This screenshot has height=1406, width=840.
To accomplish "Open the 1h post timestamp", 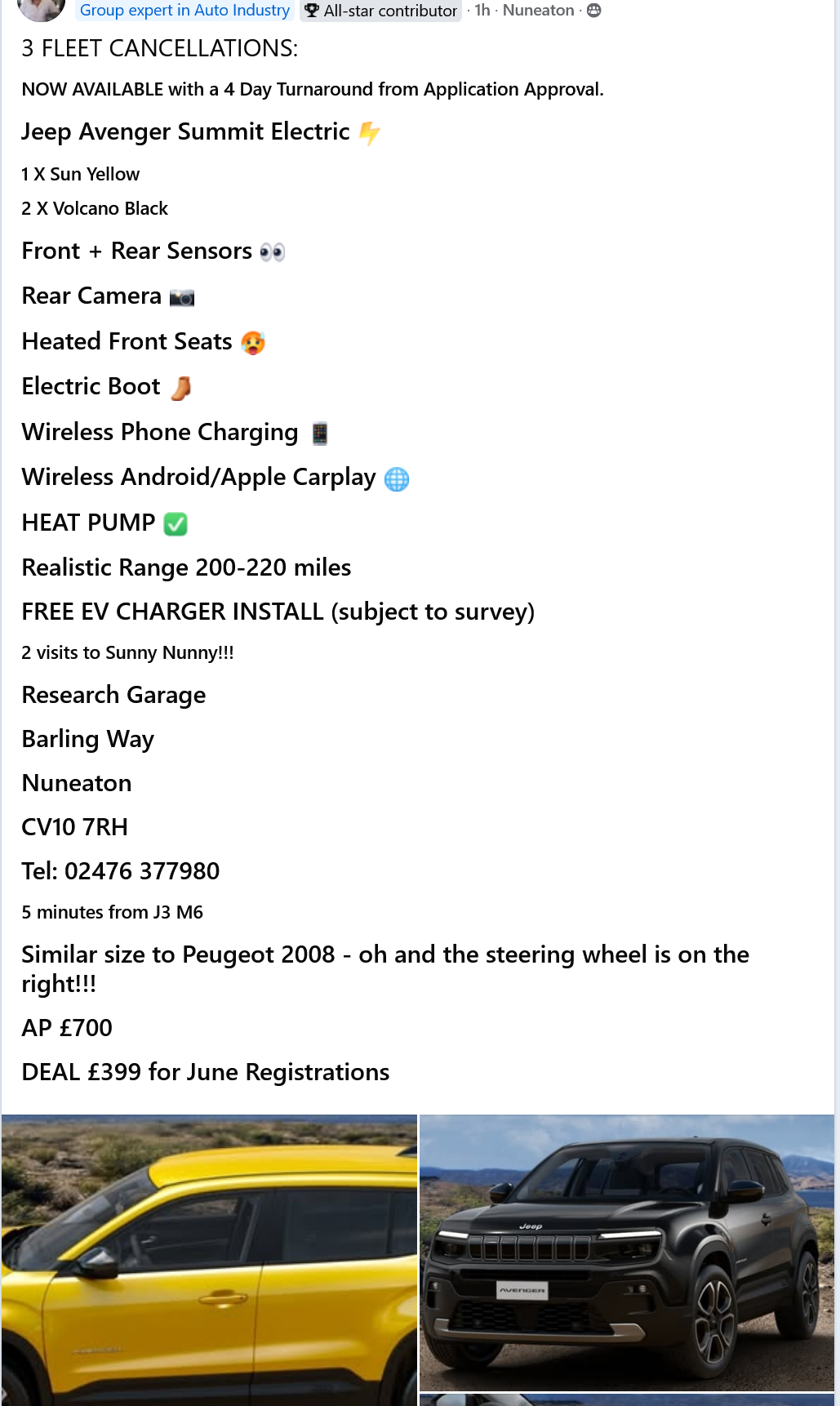I will pyautogui.click(x=482, y=11).
